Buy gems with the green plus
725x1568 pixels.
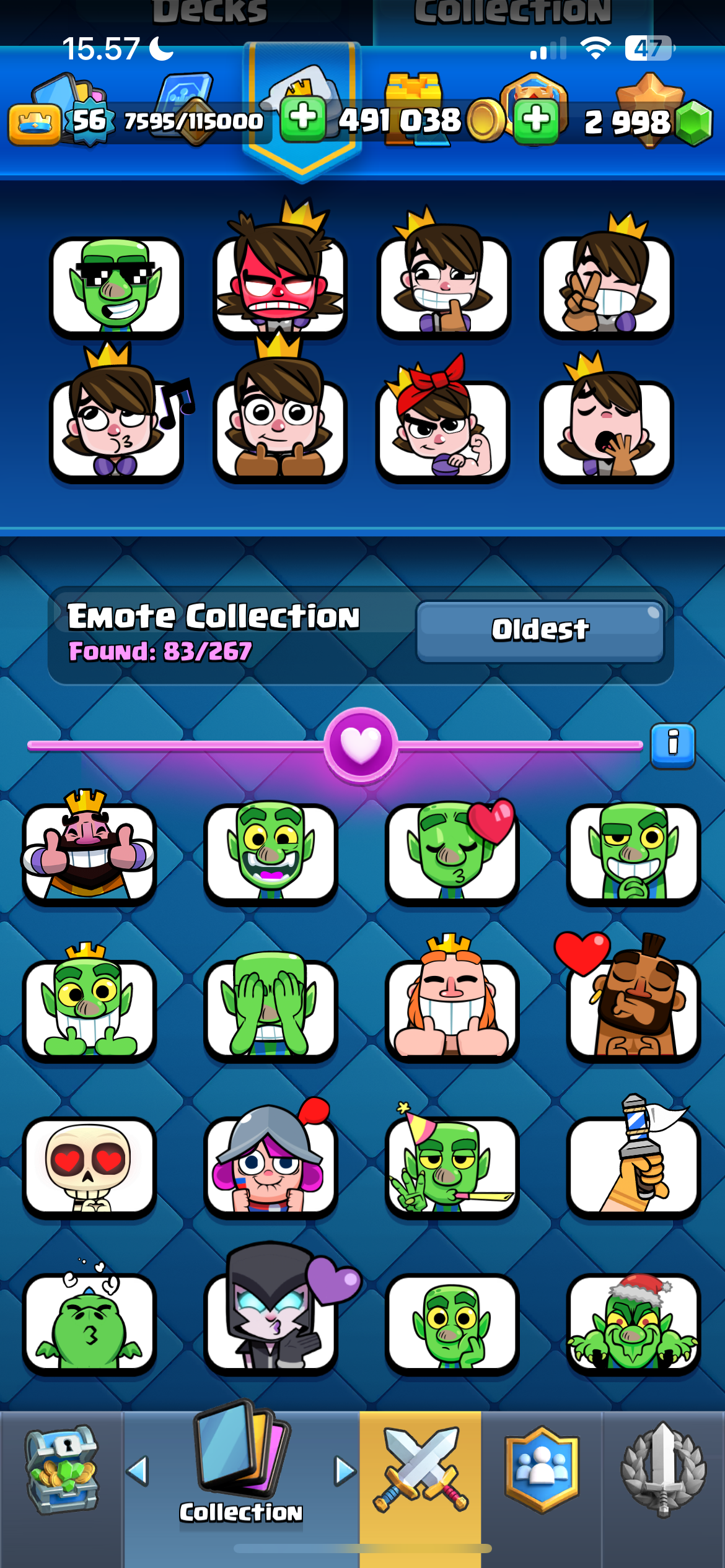click(536, 120)
